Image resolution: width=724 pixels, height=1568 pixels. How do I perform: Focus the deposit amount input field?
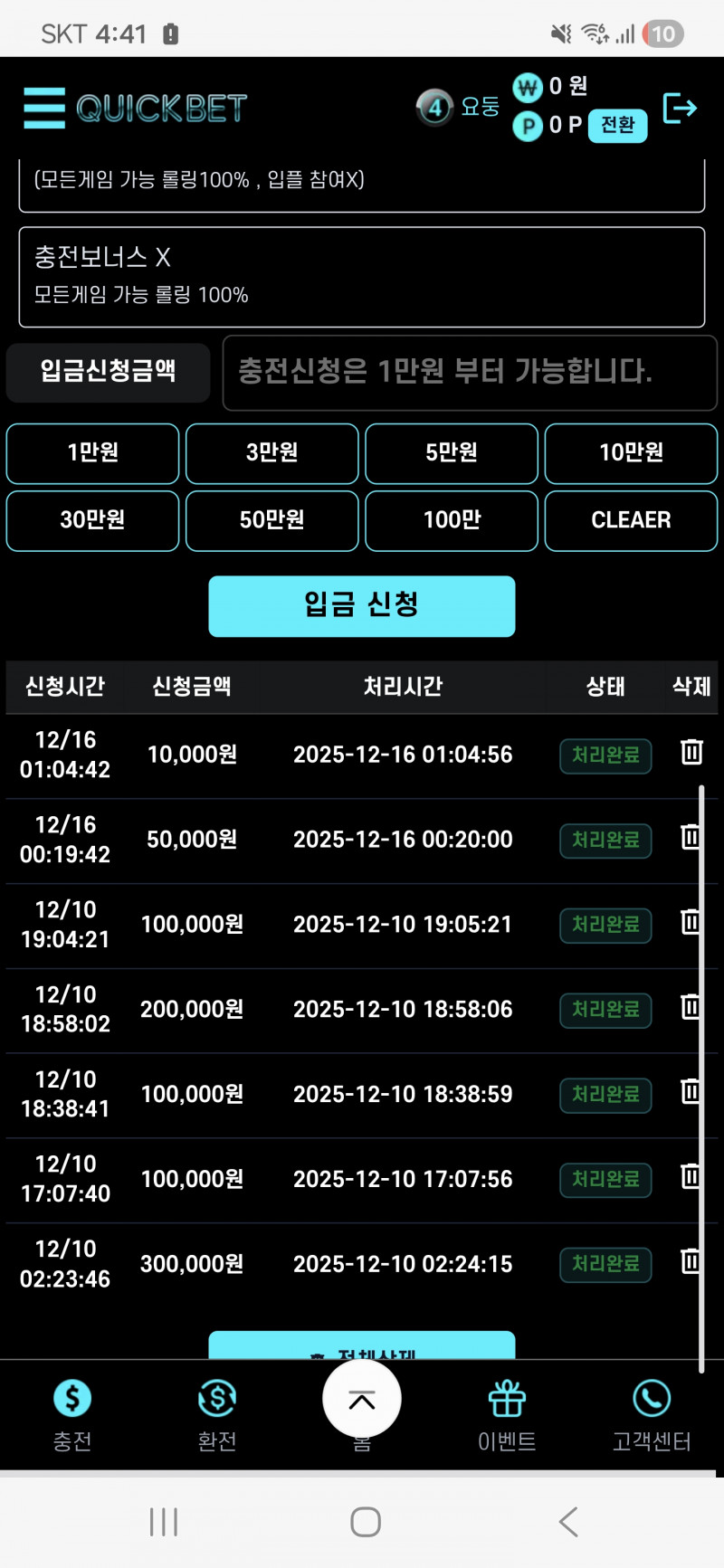click(x=469, y=372)
